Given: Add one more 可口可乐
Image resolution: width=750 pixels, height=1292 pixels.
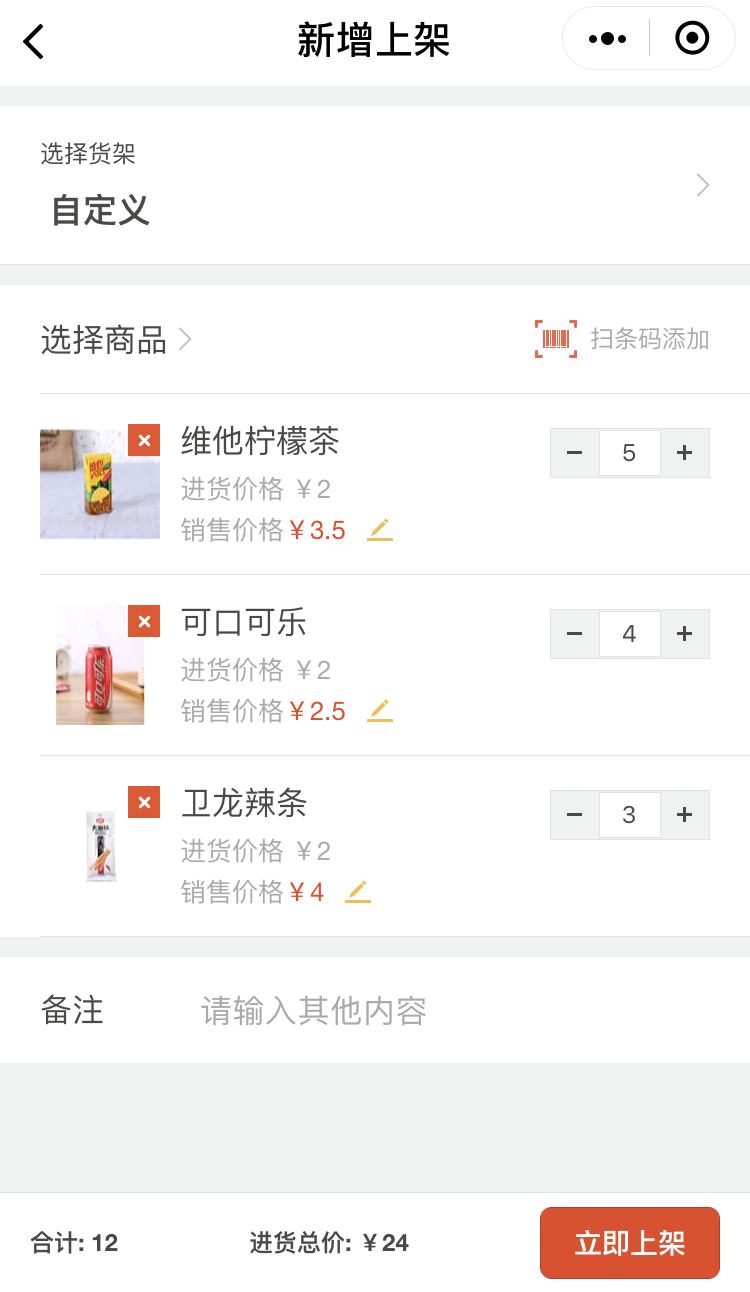Looking at the screenshot, I should coord(685,634).
